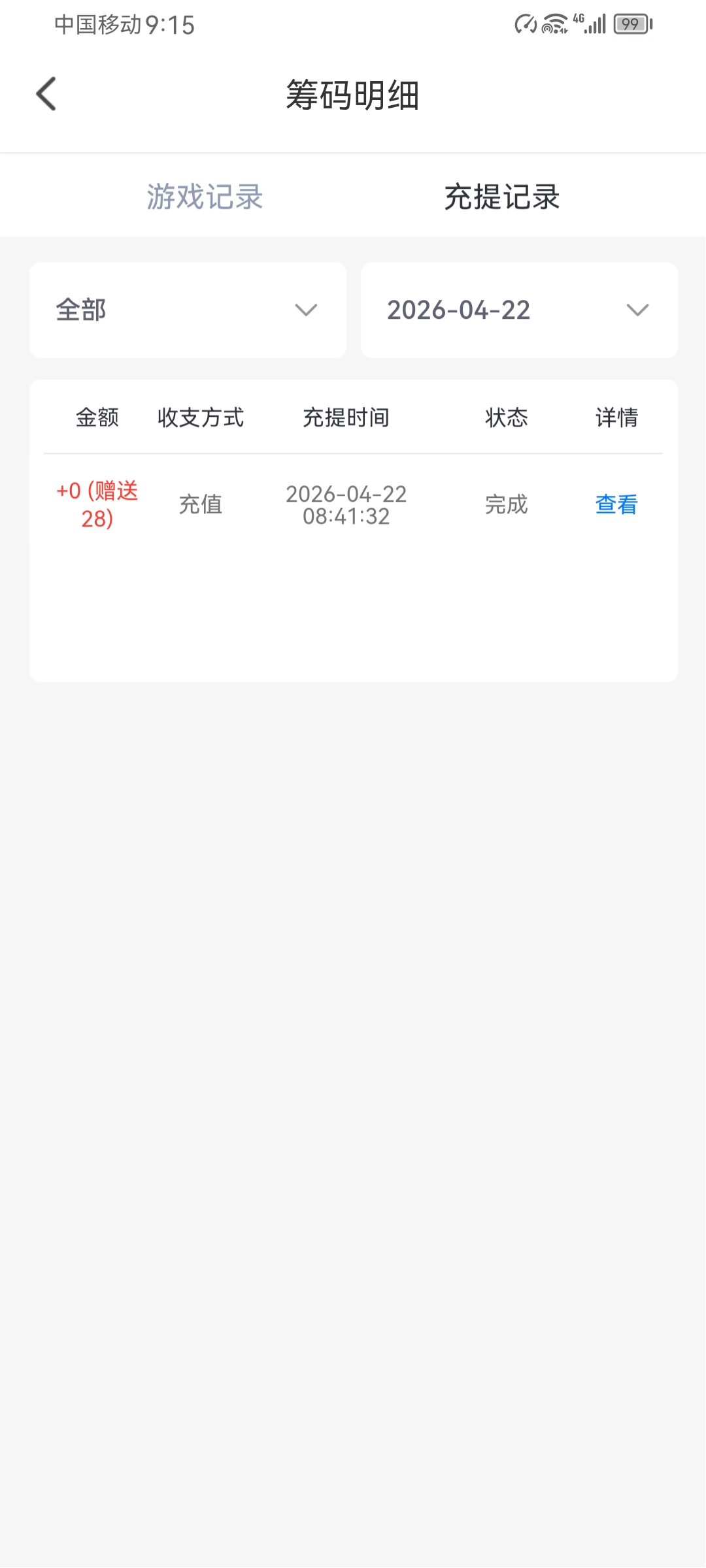Tap the clock showing 9:15

(171, 24)
